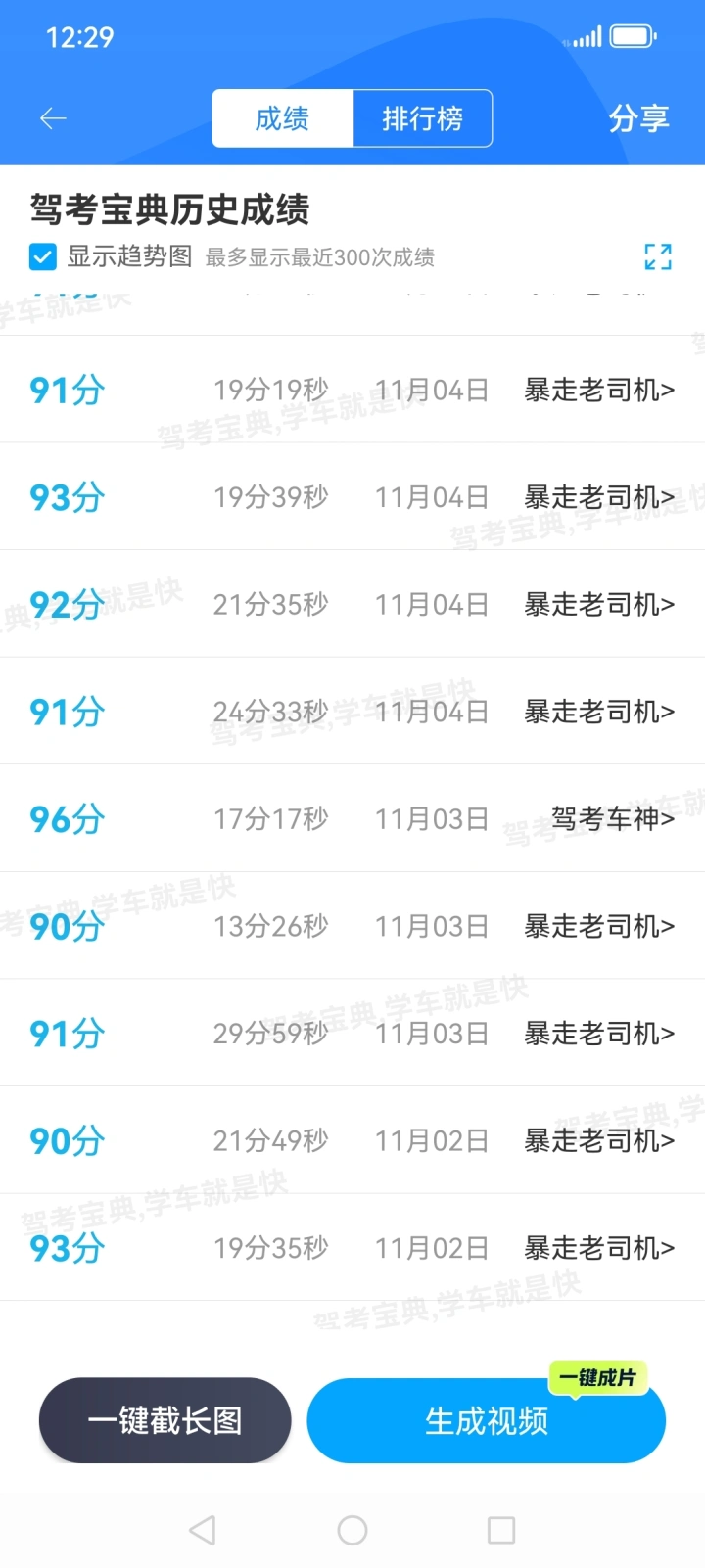The width and height of the screenshot is (705, 1568).
Task: Go to the system home screen
Action: [352, 1530]
